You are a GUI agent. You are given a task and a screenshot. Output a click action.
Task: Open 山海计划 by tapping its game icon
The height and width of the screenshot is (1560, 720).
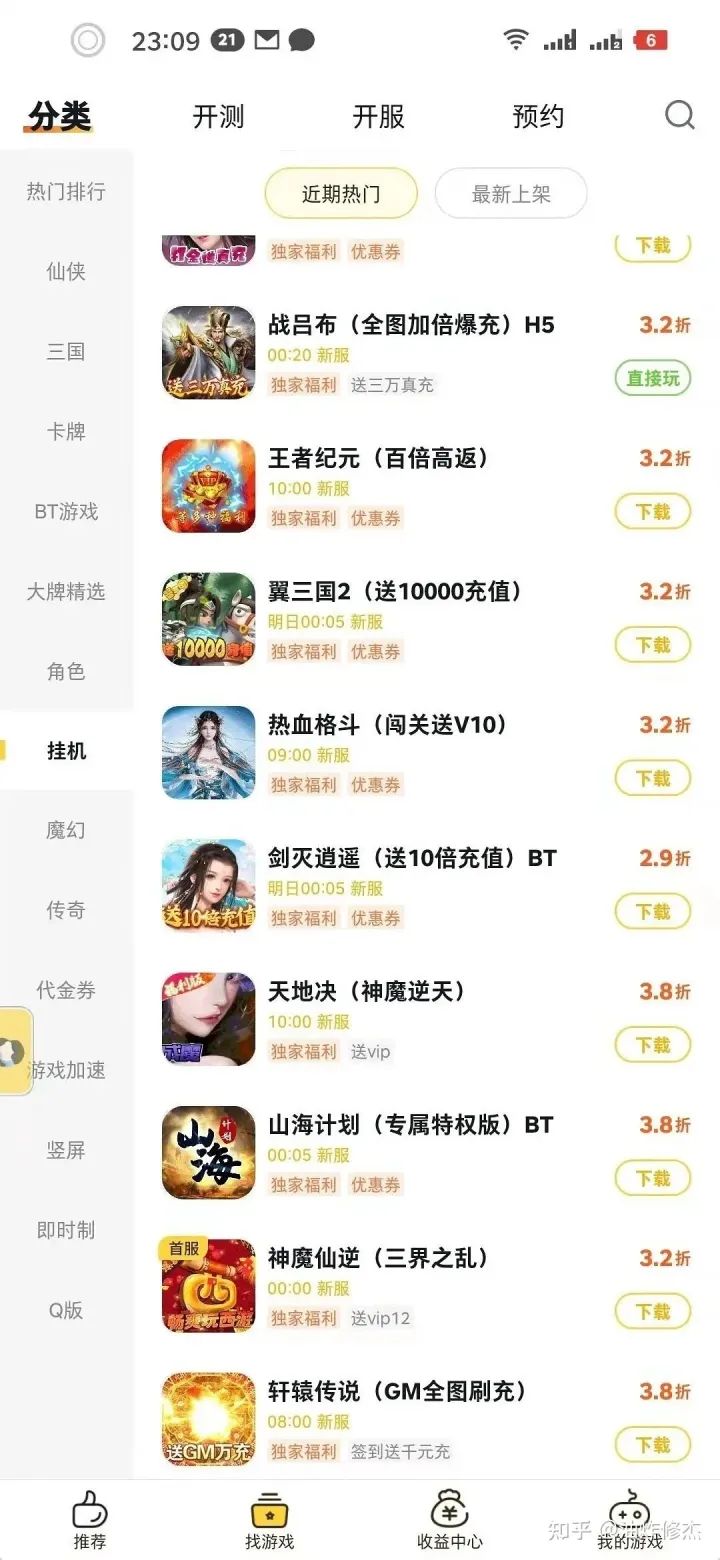207,1152
